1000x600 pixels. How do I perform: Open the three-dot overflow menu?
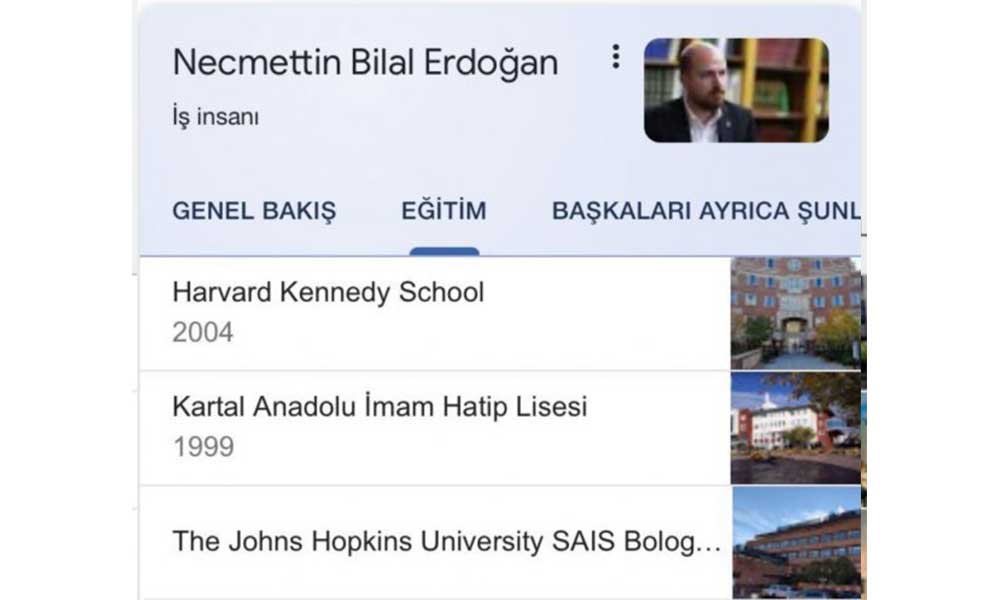click(x=615, y=57)
